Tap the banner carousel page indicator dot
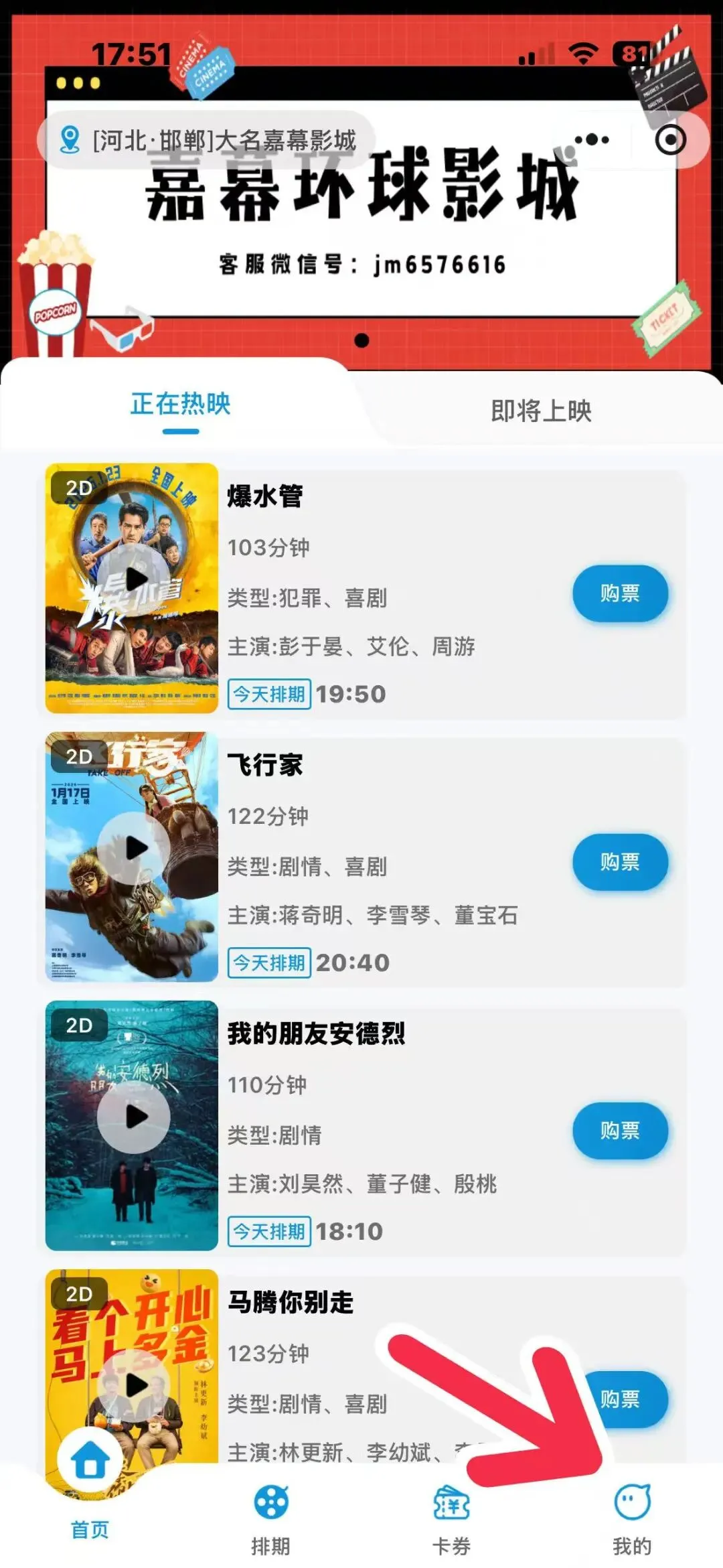This screenshot has width=723, height=1568. (x=361, y=340)
